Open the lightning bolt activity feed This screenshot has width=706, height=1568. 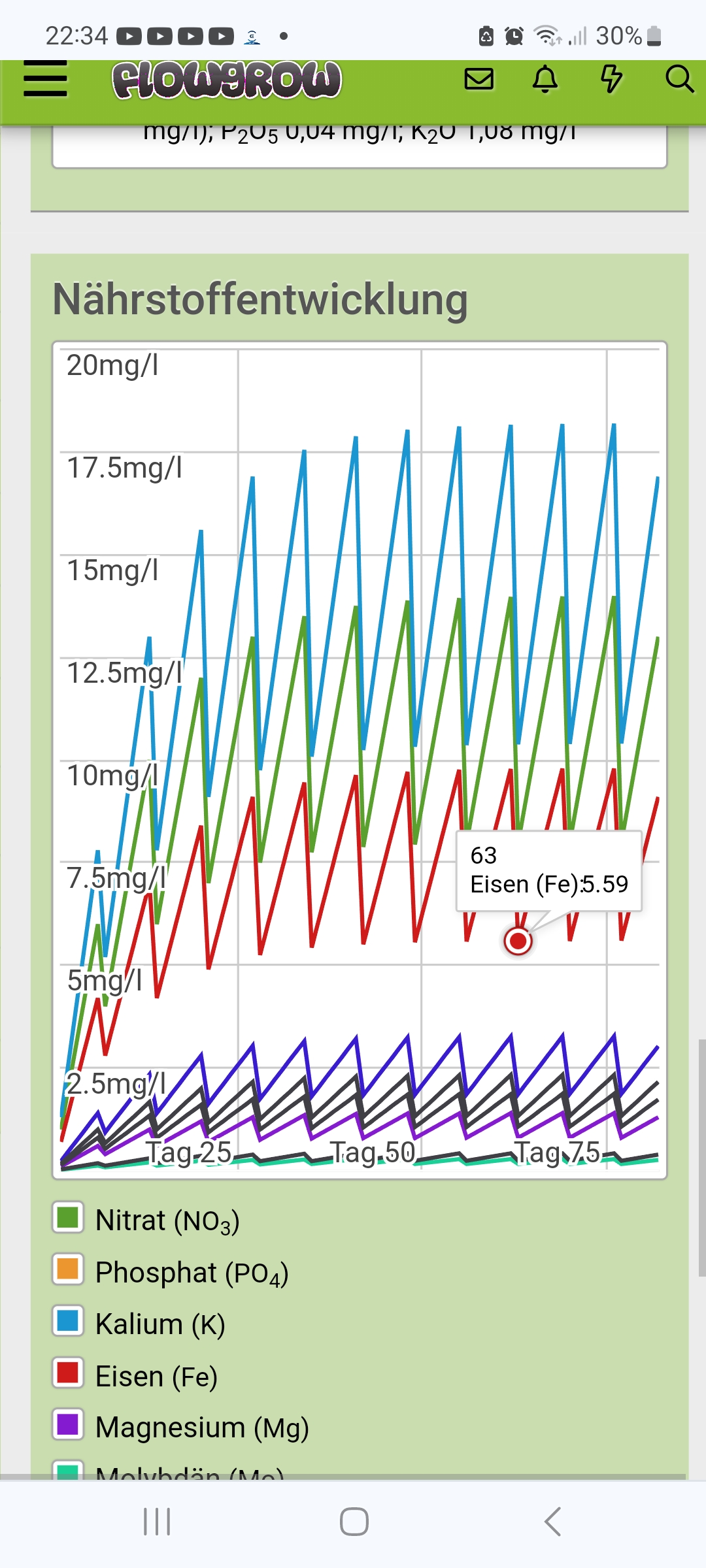611,79
